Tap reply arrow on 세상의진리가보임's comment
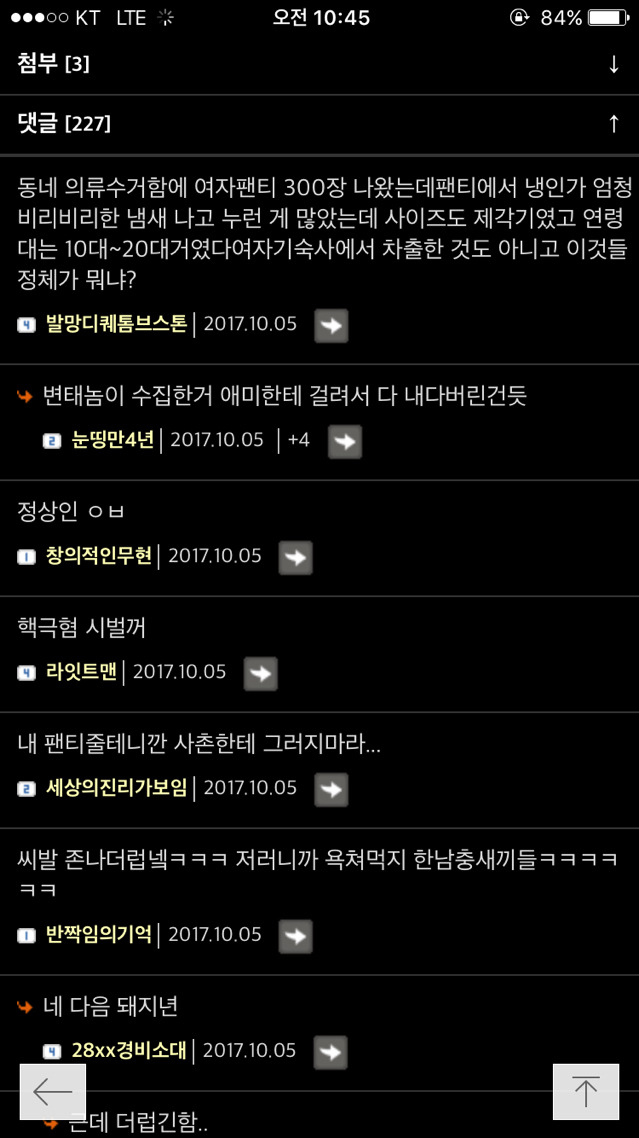 pyautogui.click(x=331, y=790)
